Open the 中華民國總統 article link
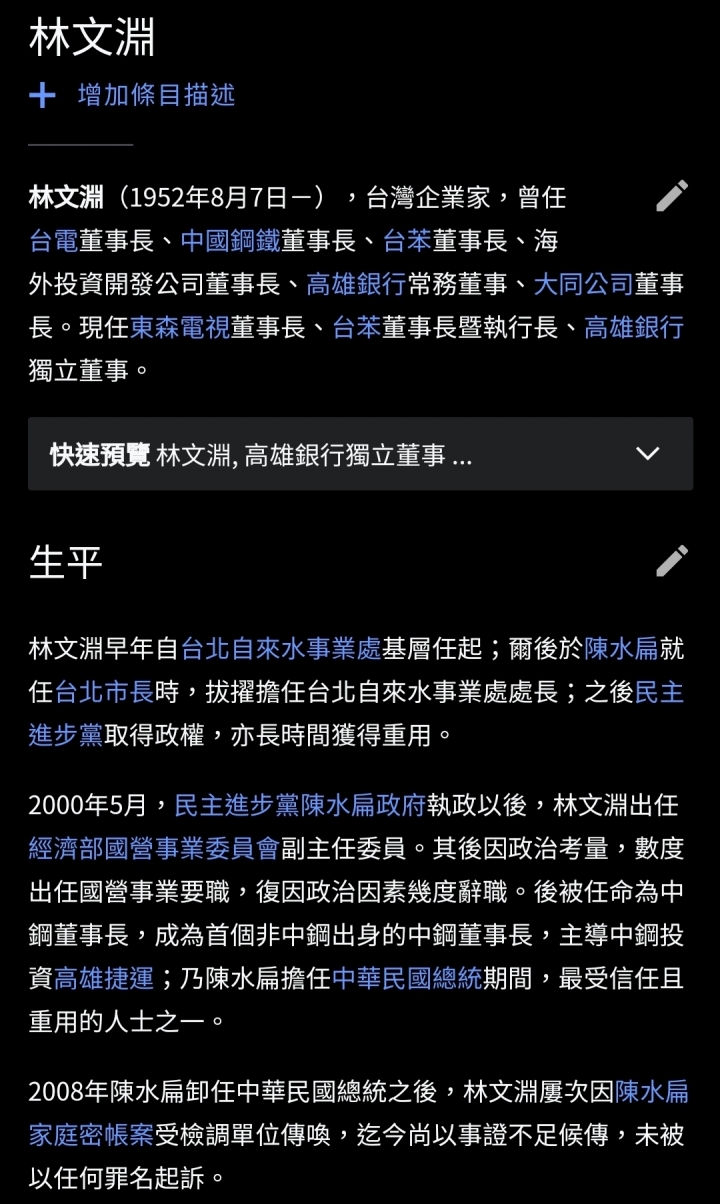Viewport: 720px width, 1204px height. click(407, 978)
